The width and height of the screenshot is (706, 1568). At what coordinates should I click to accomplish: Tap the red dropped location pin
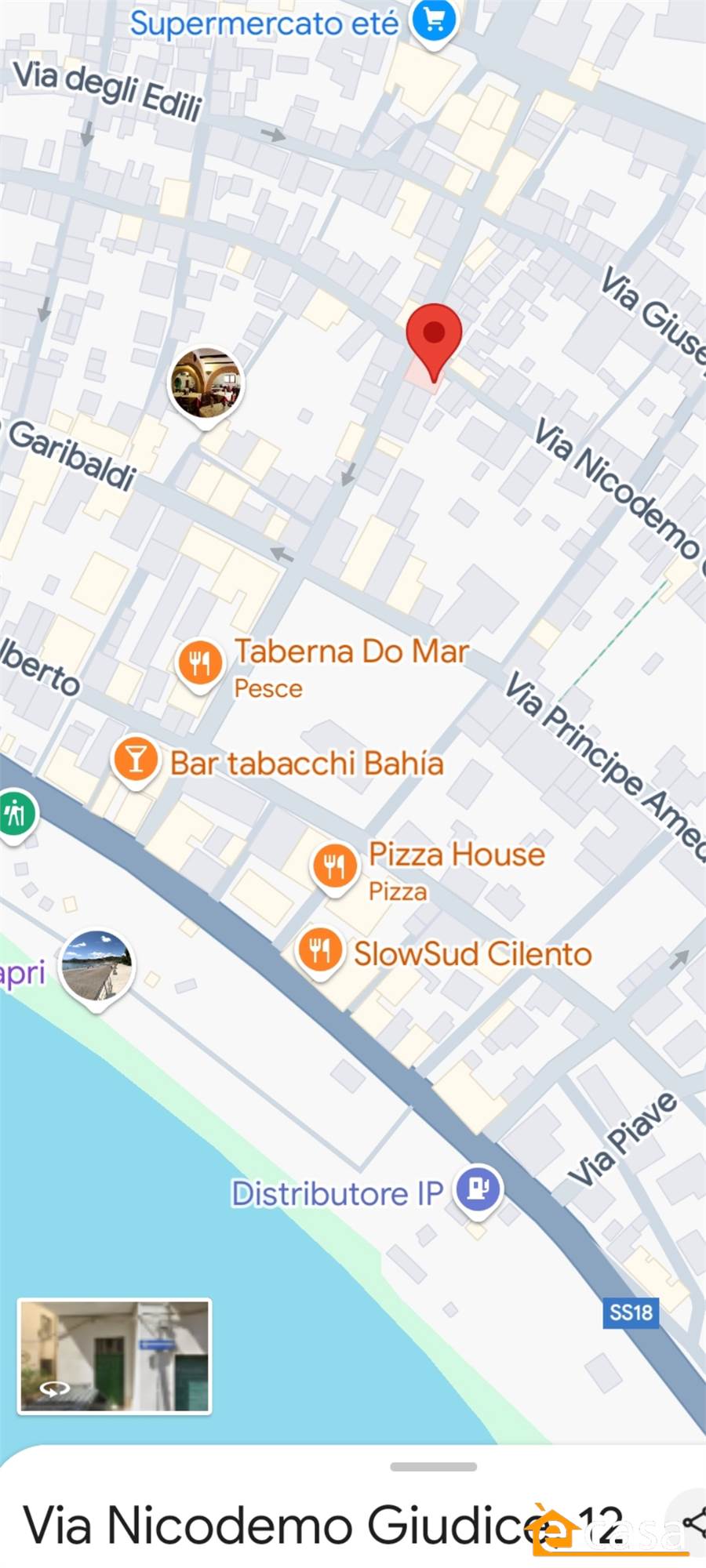click(x=434, y=340)
